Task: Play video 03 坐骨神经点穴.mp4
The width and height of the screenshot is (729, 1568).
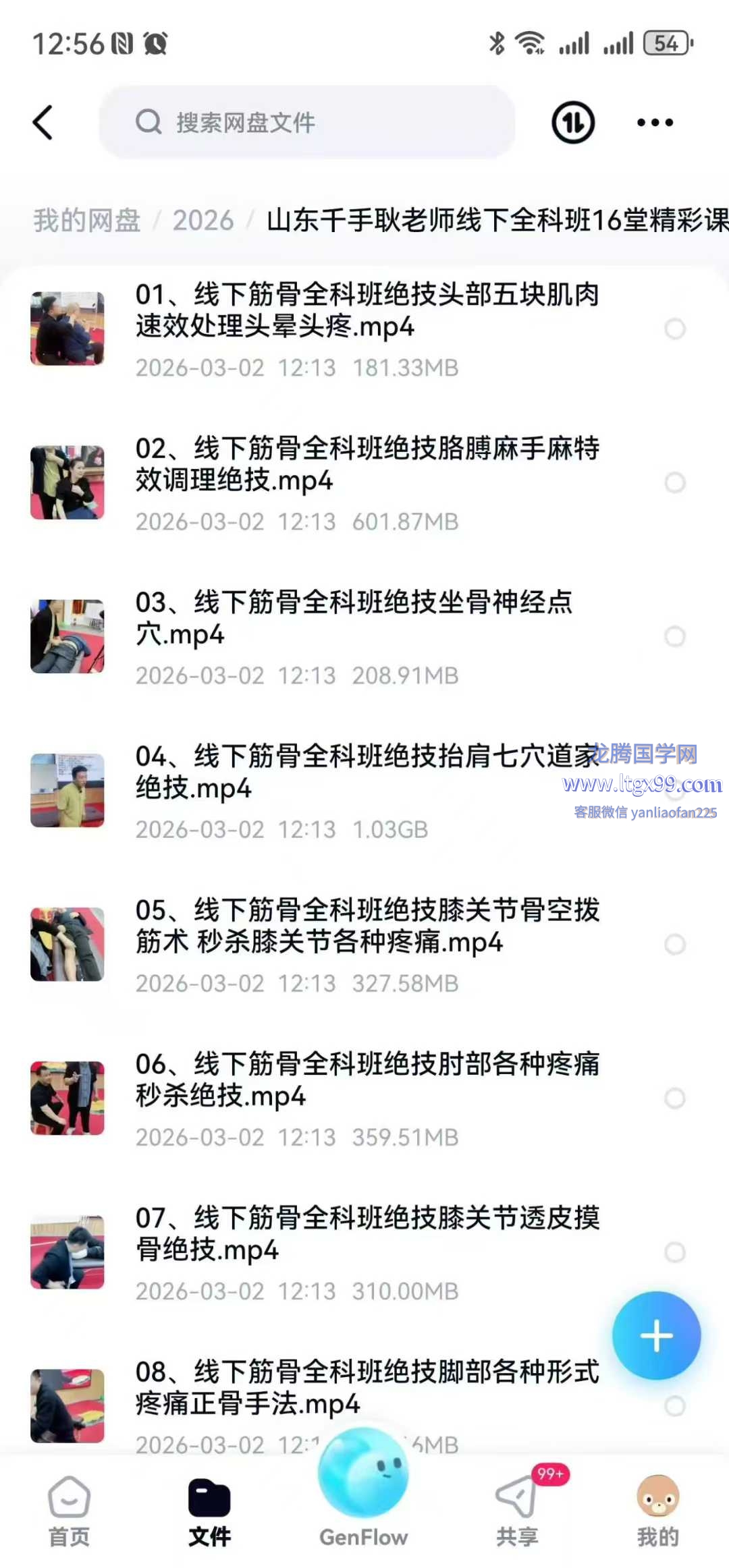Action: coord(354,618)
